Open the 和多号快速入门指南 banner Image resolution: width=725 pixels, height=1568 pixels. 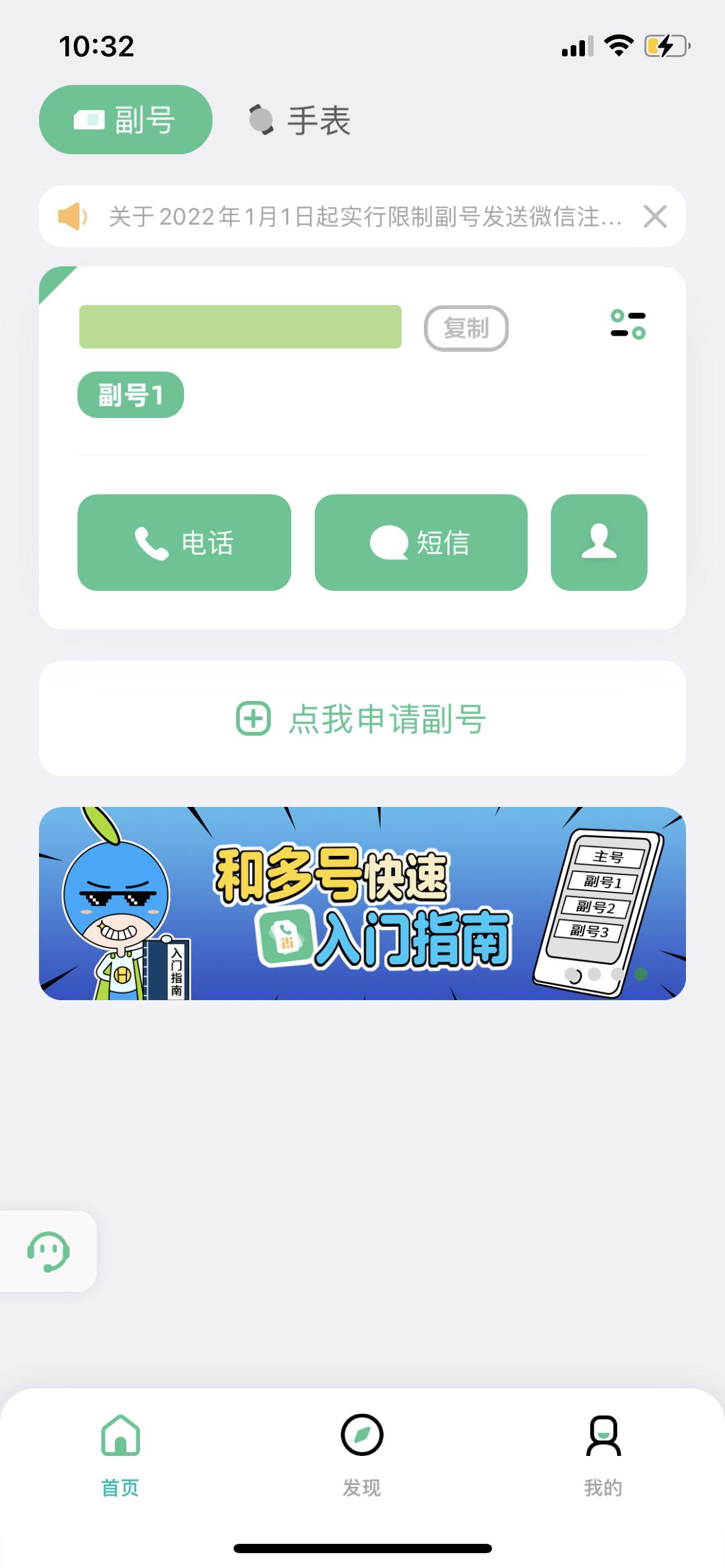(x=362, y=903)
